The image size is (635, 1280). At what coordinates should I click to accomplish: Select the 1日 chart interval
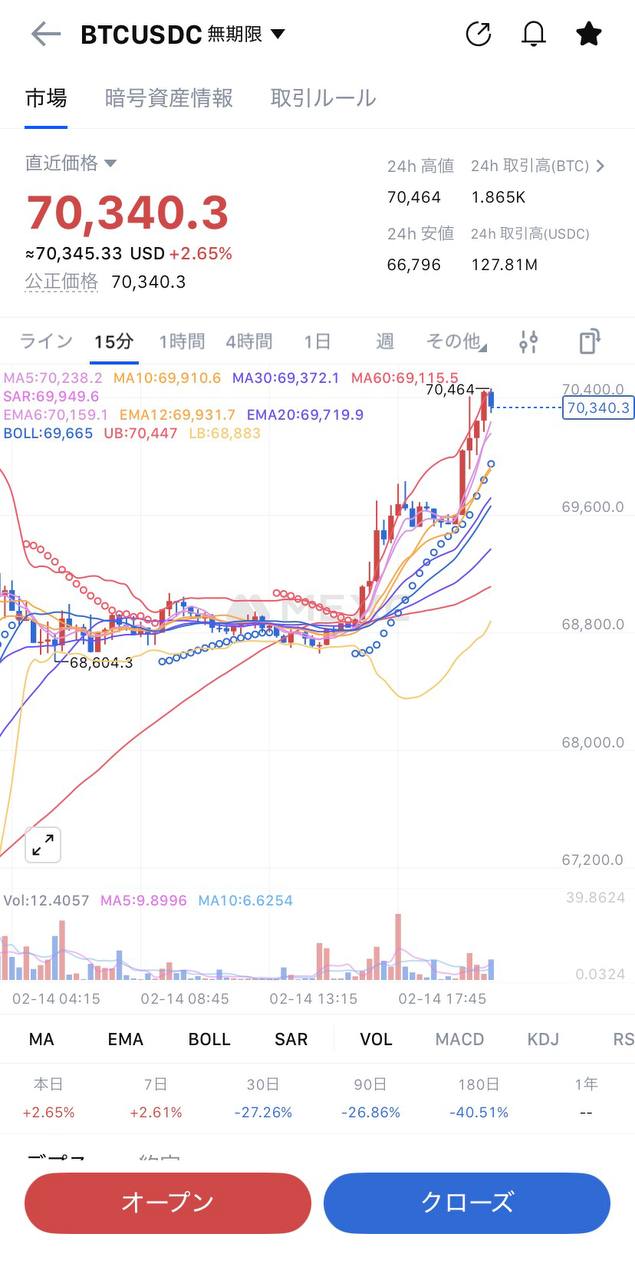(317, 341)
